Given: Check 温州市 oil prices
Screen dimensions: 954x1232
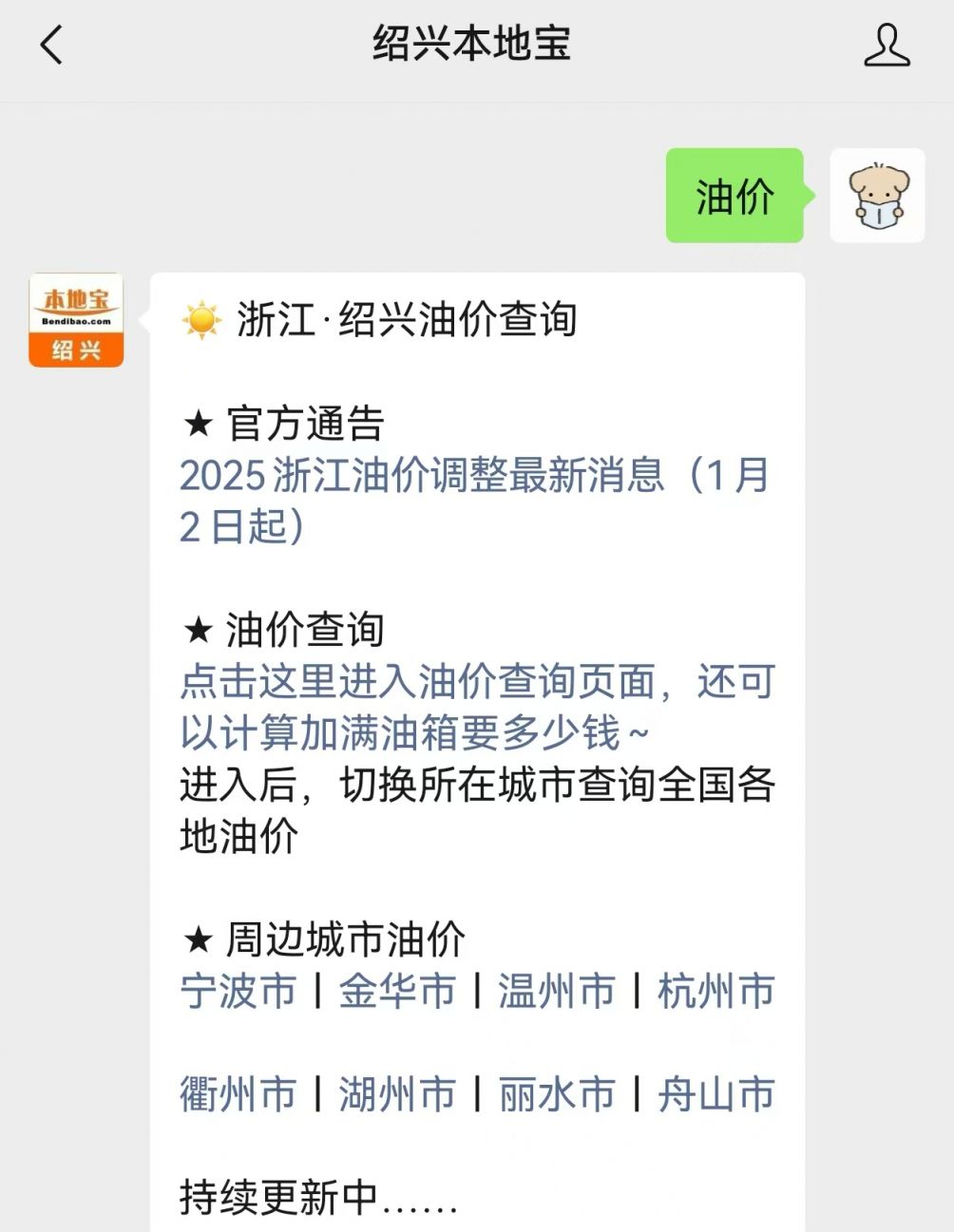Looking at the screenshot, I should [558, 991].
